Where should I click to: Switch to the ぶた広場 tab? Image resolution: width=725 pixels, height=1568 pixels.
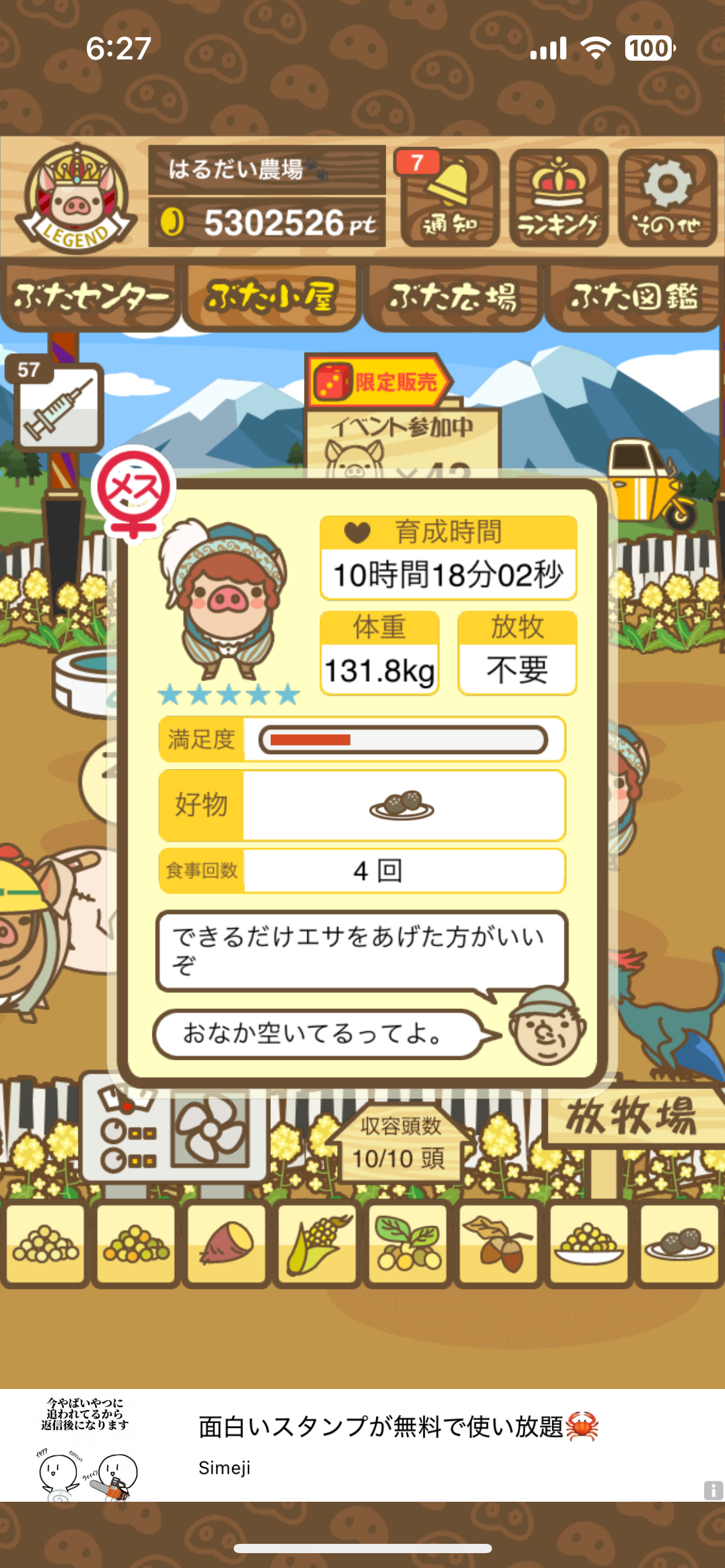click(x=453, y=297)
